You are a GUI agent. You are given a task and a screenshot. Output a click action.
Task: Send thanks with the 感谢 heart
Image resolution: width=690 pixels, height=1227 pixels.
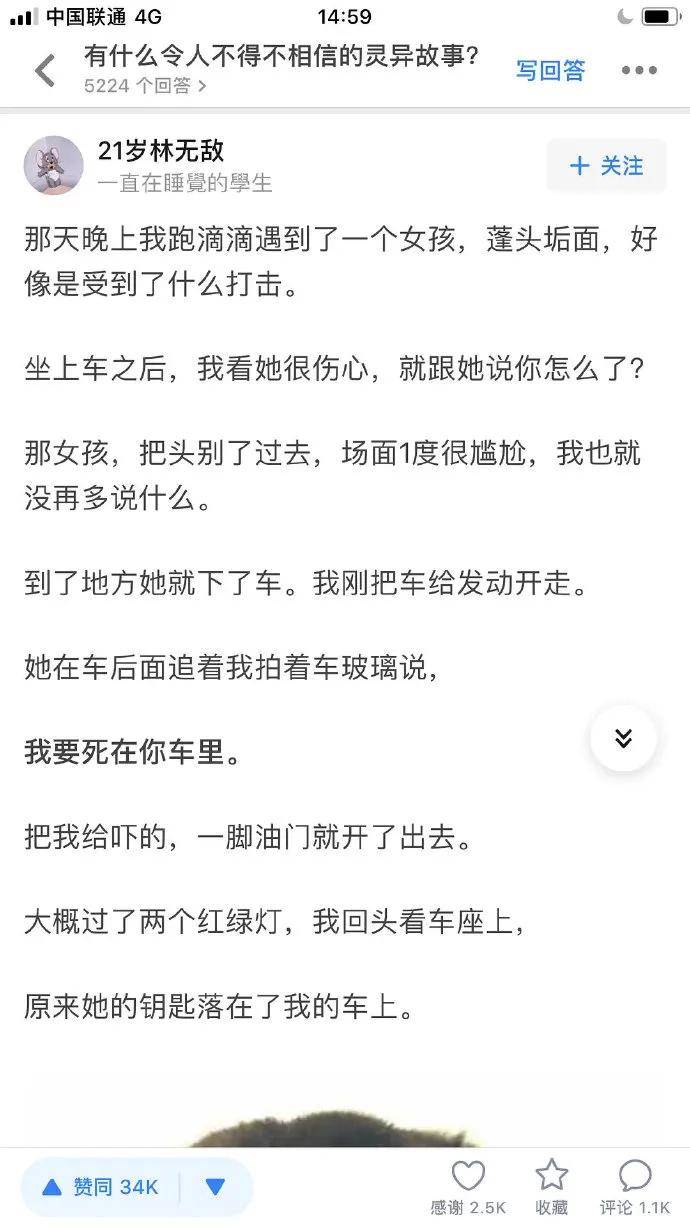[x=468, y=1188]
